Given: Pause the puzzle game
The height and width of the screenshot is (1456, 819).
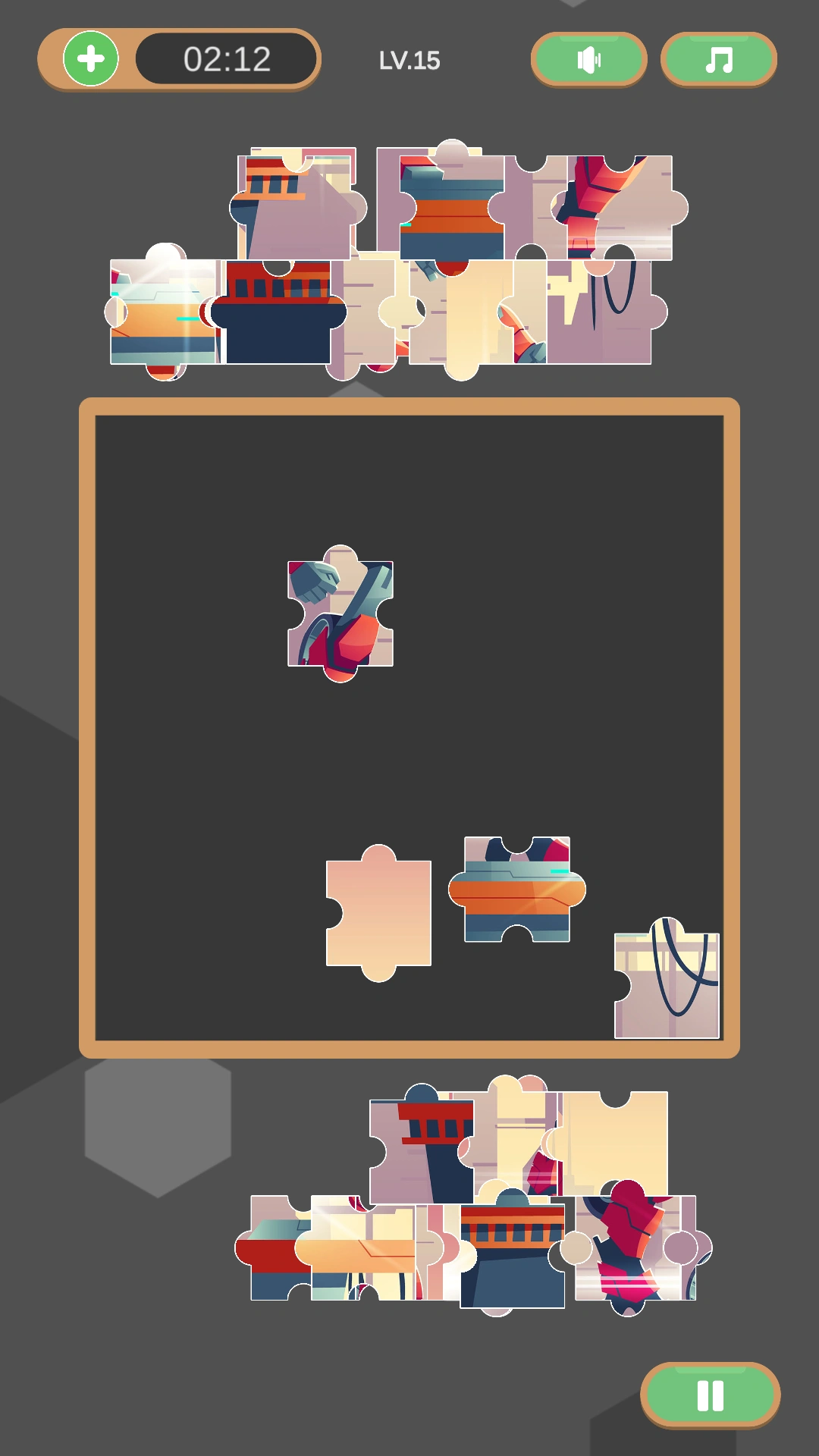Looking at the screenshot, I should coord(710,1395).
